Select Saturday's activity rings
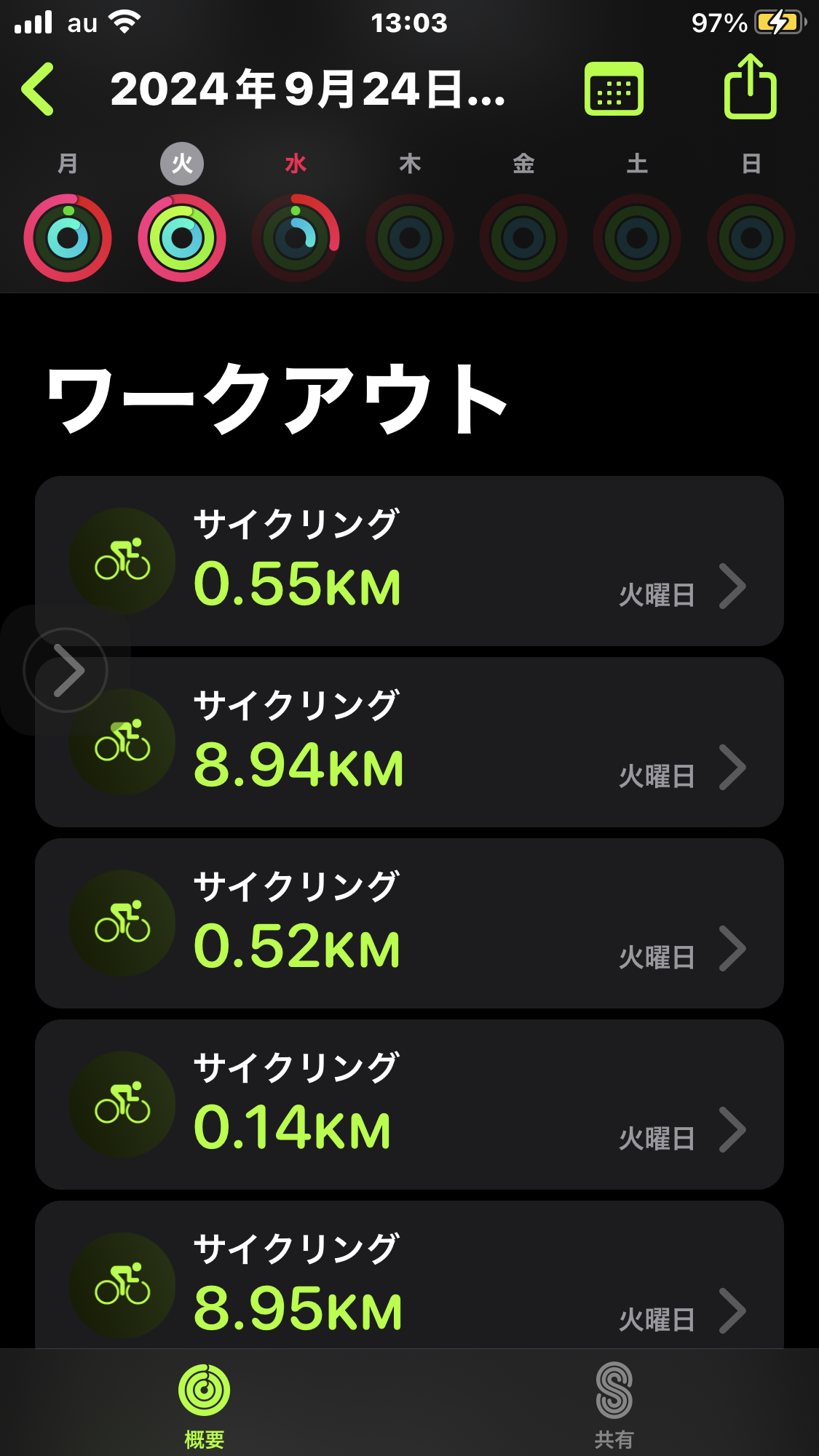 [637, 238]
